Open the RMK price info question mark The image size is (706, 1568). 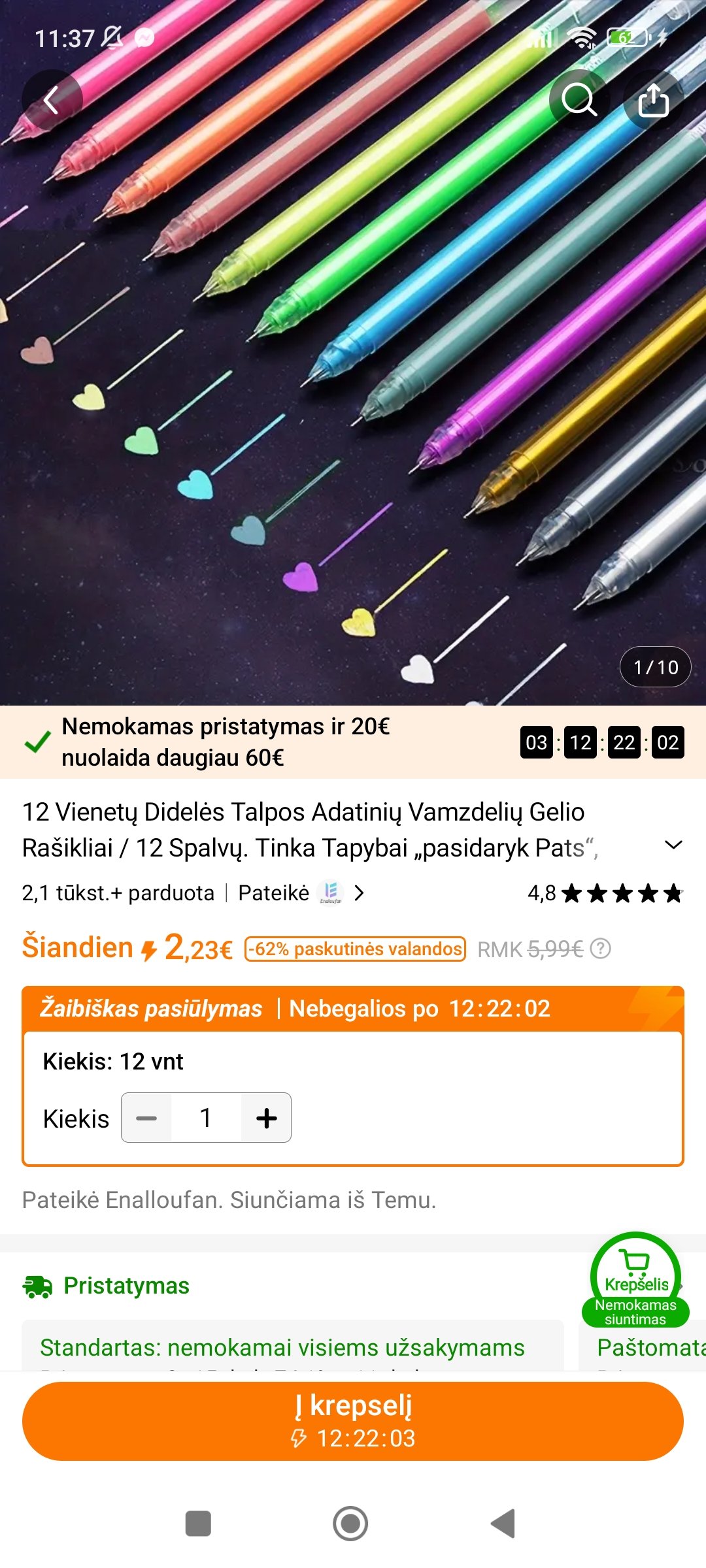[600, 948]
